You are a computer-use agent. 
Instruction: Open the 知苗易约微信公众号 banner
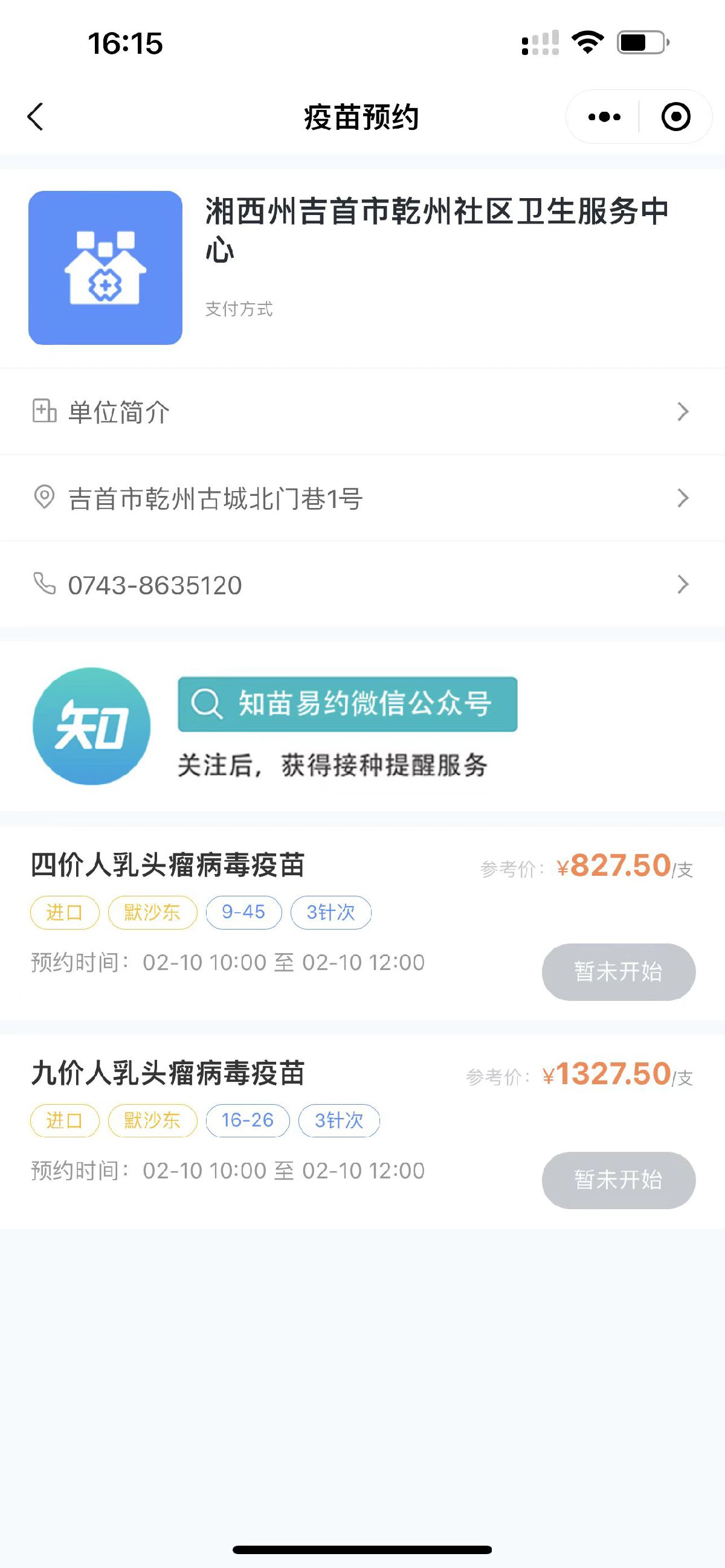[x=347, y=704]
